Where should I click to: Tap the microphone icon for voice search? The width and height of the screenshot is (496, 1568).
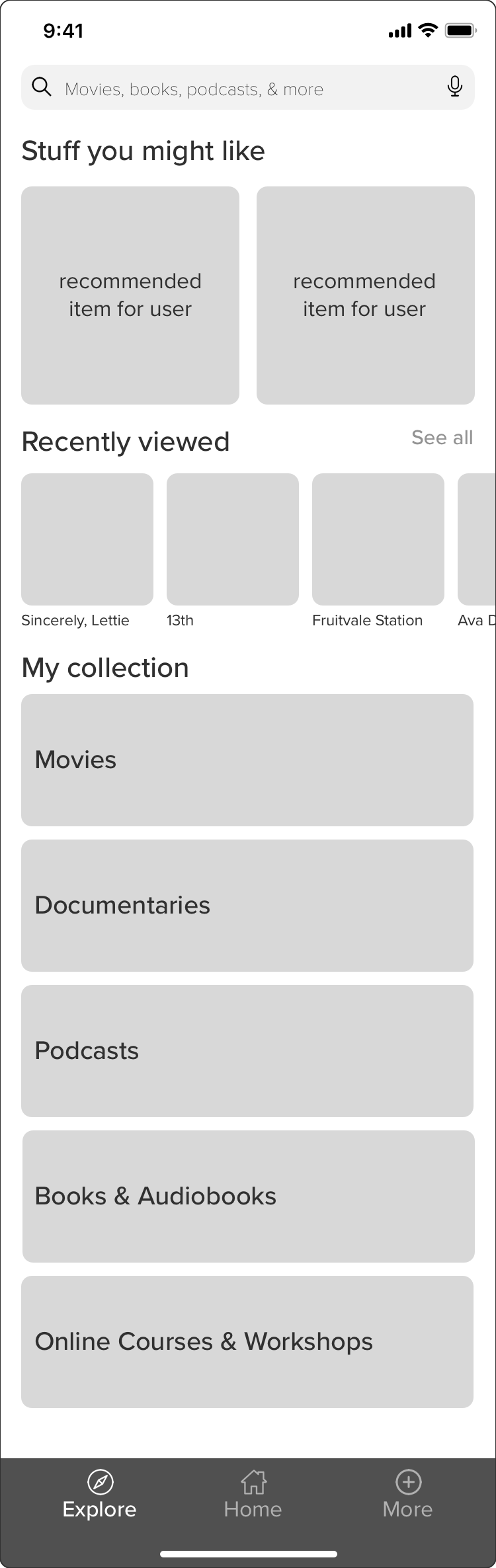(454, 87)
